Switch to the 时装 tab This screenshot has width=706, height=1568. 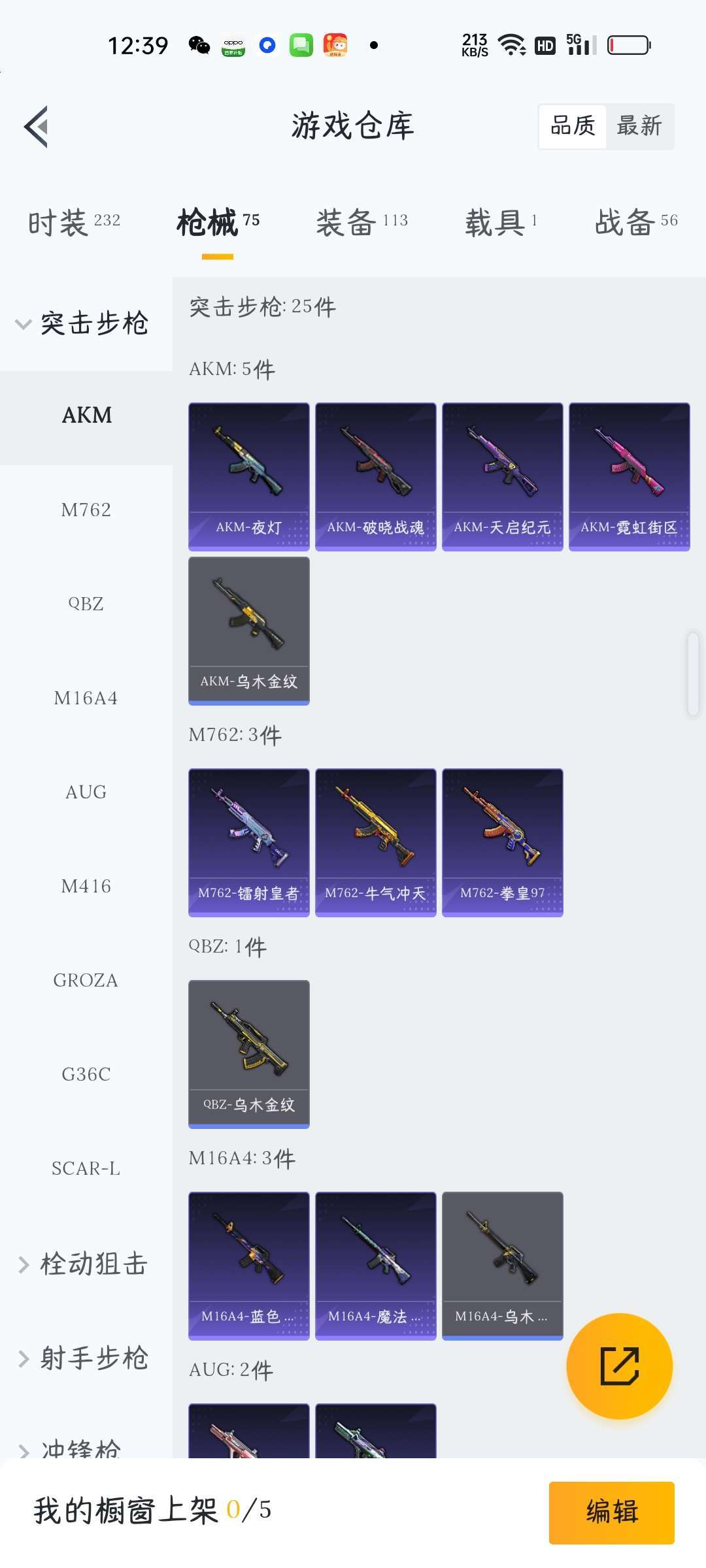[x=74, y=223]
